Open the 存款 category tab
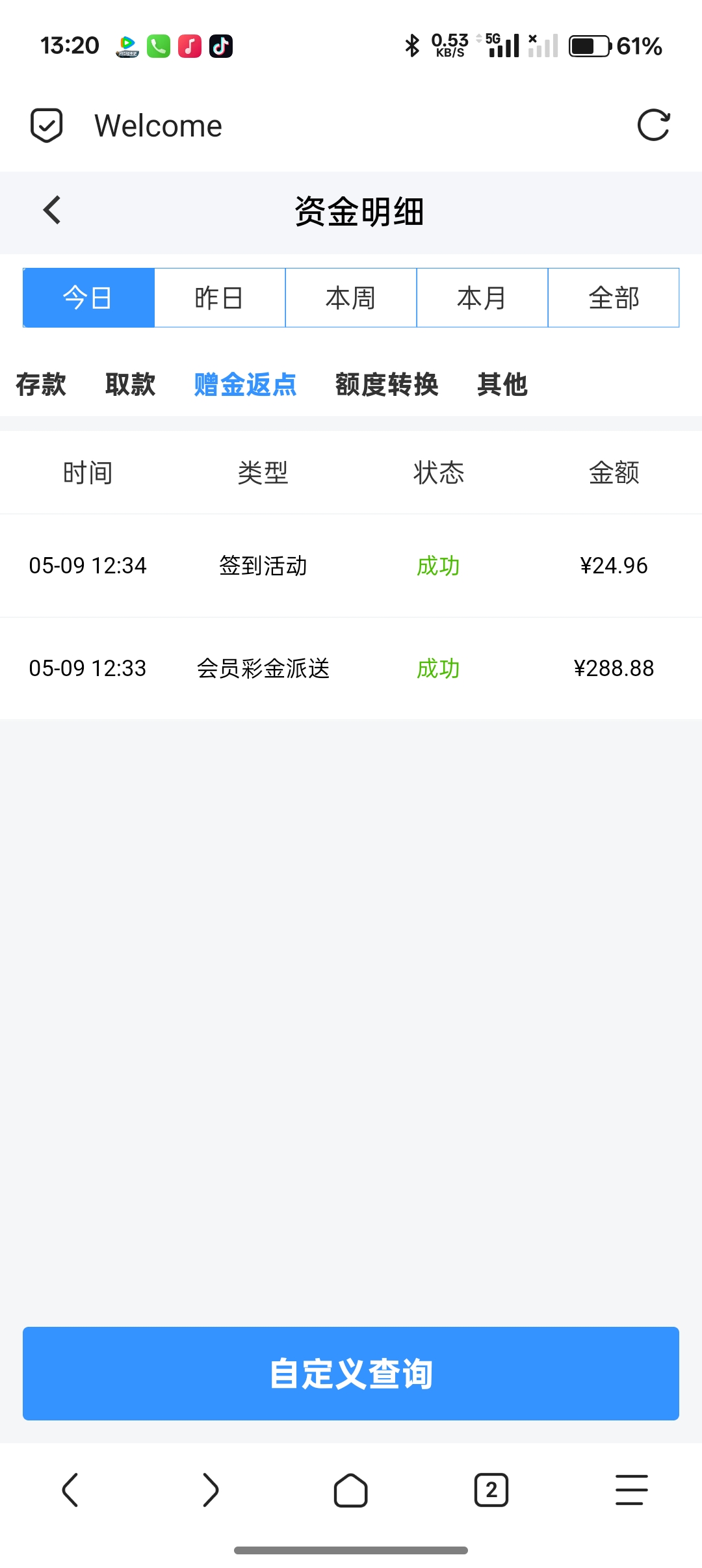This screenshot has width=702, height=1568. (41, 384)
